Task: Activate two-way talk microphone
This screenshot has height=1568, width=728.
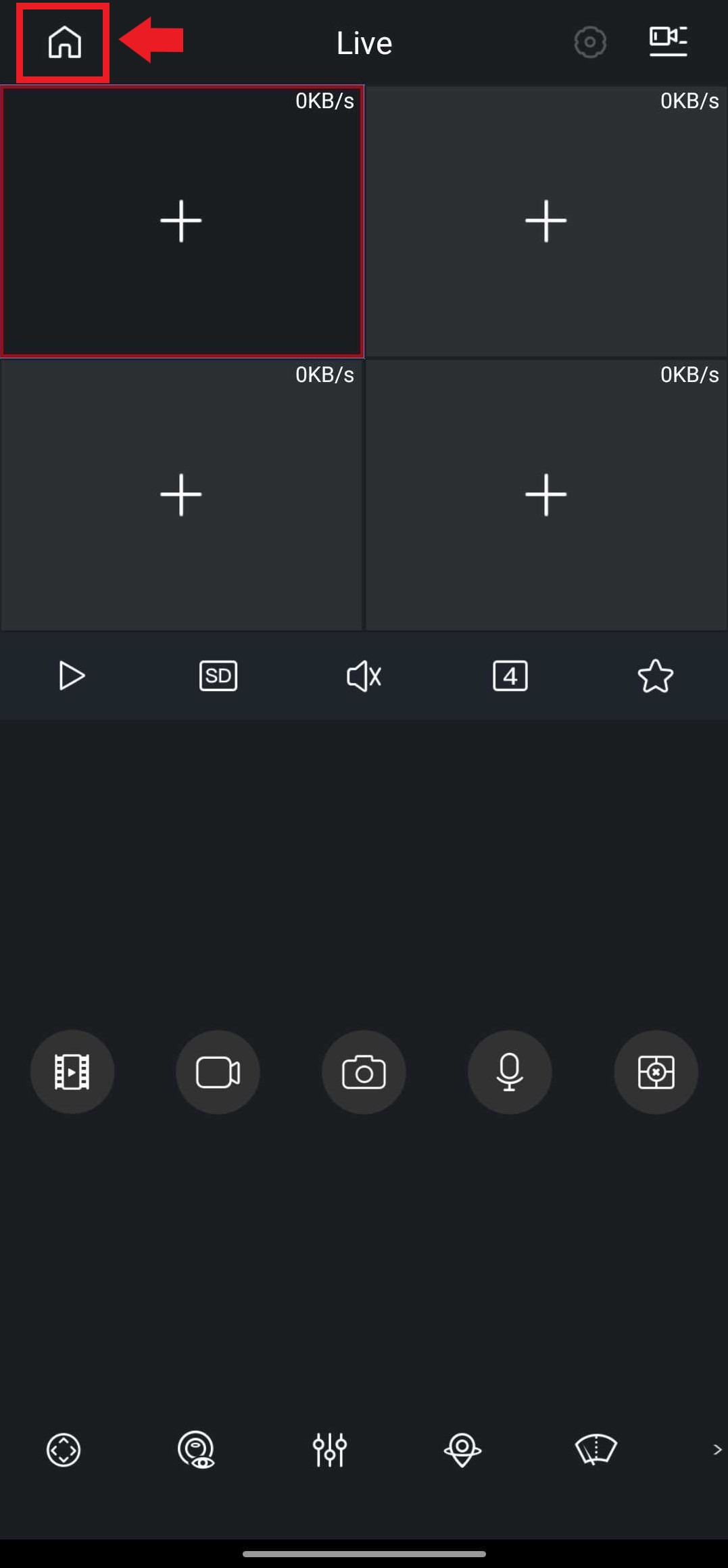Action: click(510, 1072)
